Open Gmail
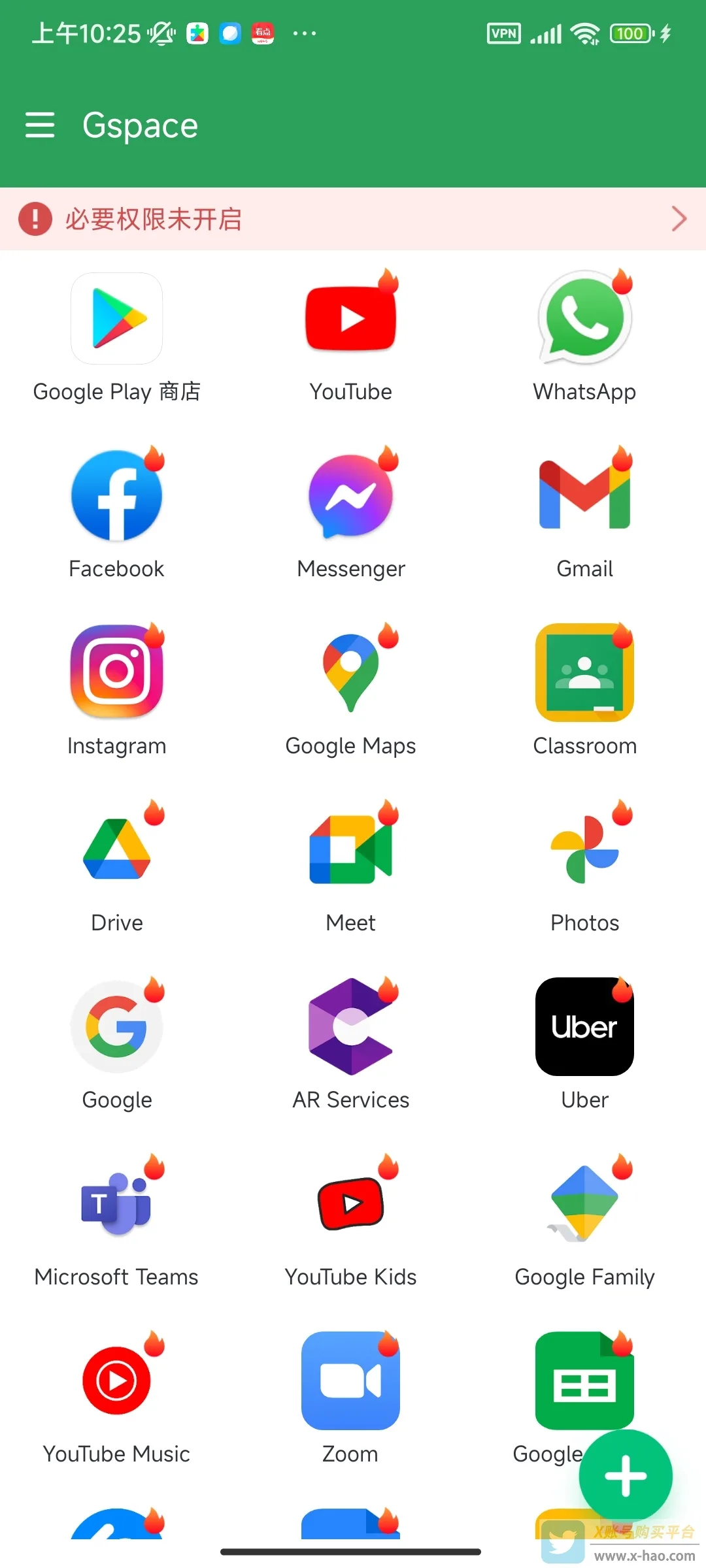 (x=584, y=496)
